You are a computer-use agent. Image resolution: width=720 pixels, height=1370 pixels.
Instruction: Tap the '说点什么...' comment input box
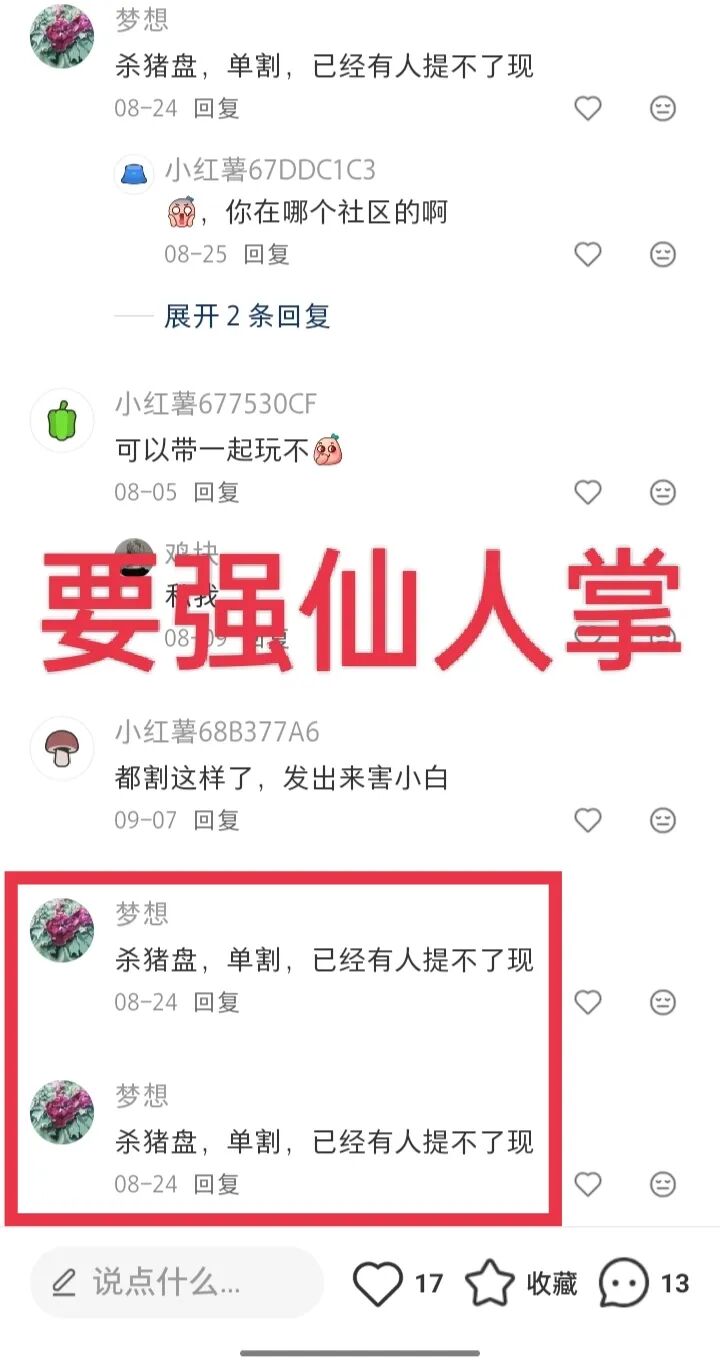point(177,1282)
